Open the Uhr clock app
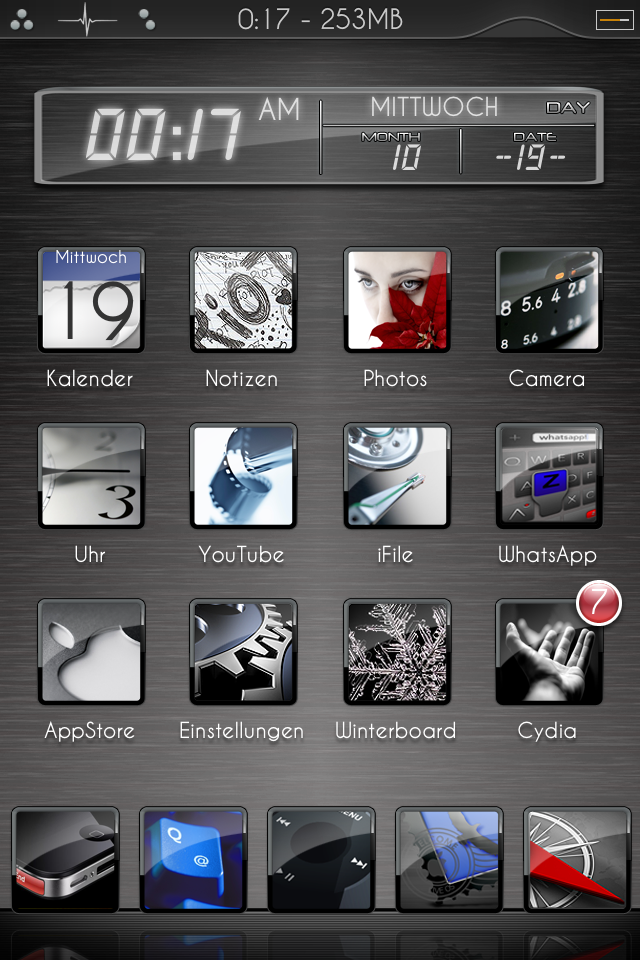 pos(91,476)
